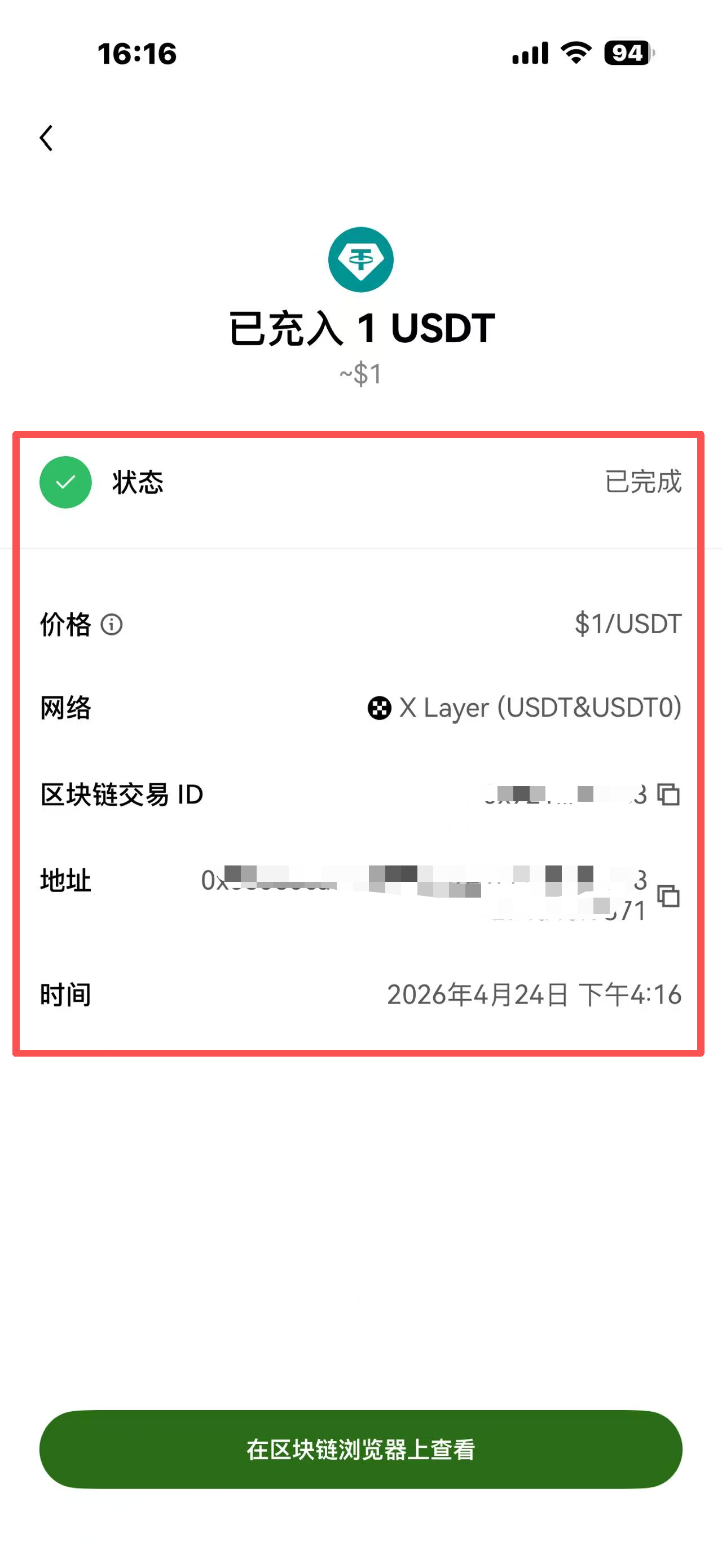The image size is (722, 1568).
Task: Copy the blockchain transaction ID
Action: click(670, 794)
